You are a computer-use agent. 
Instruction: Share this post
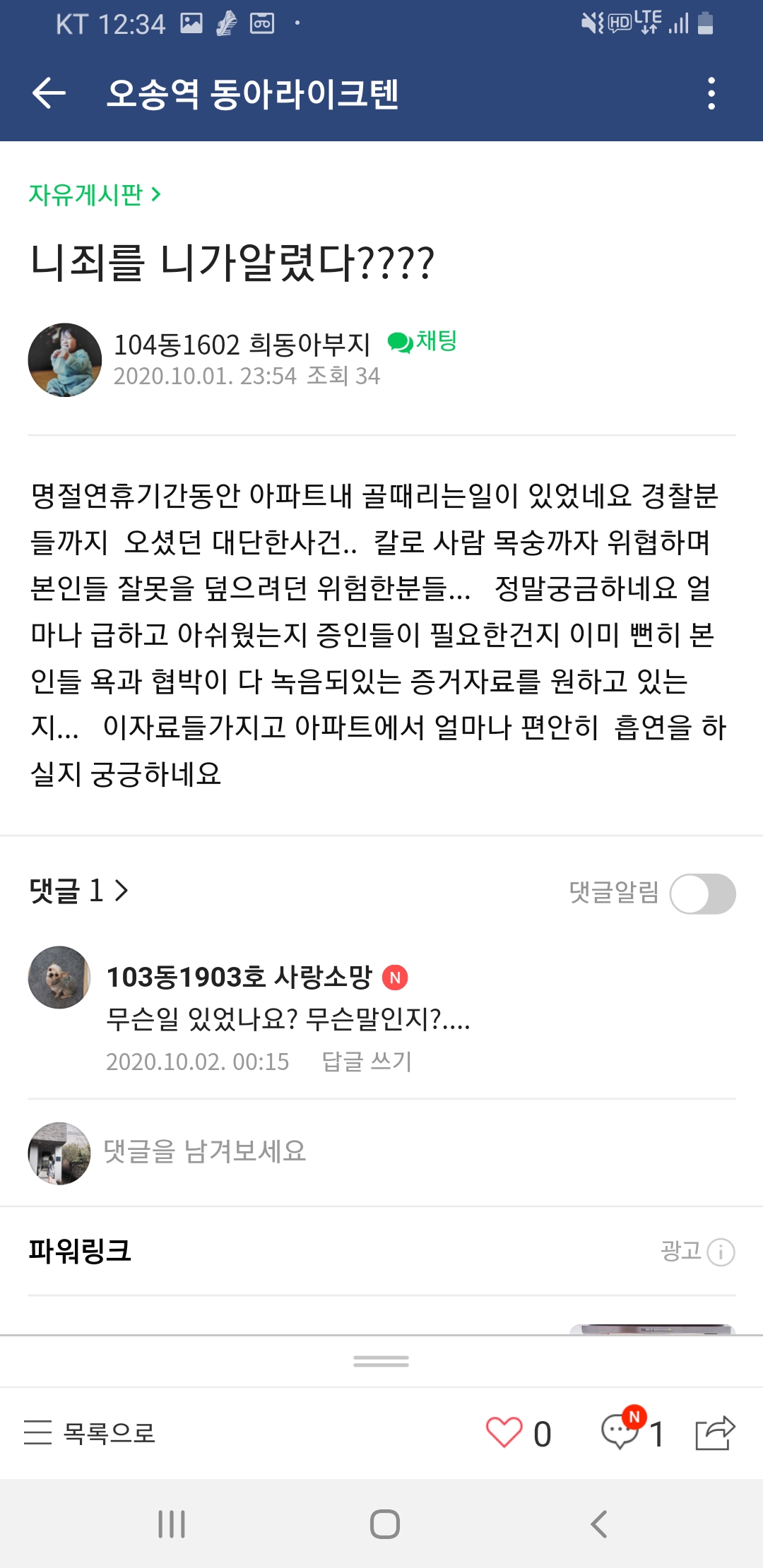coord(715,1433)
